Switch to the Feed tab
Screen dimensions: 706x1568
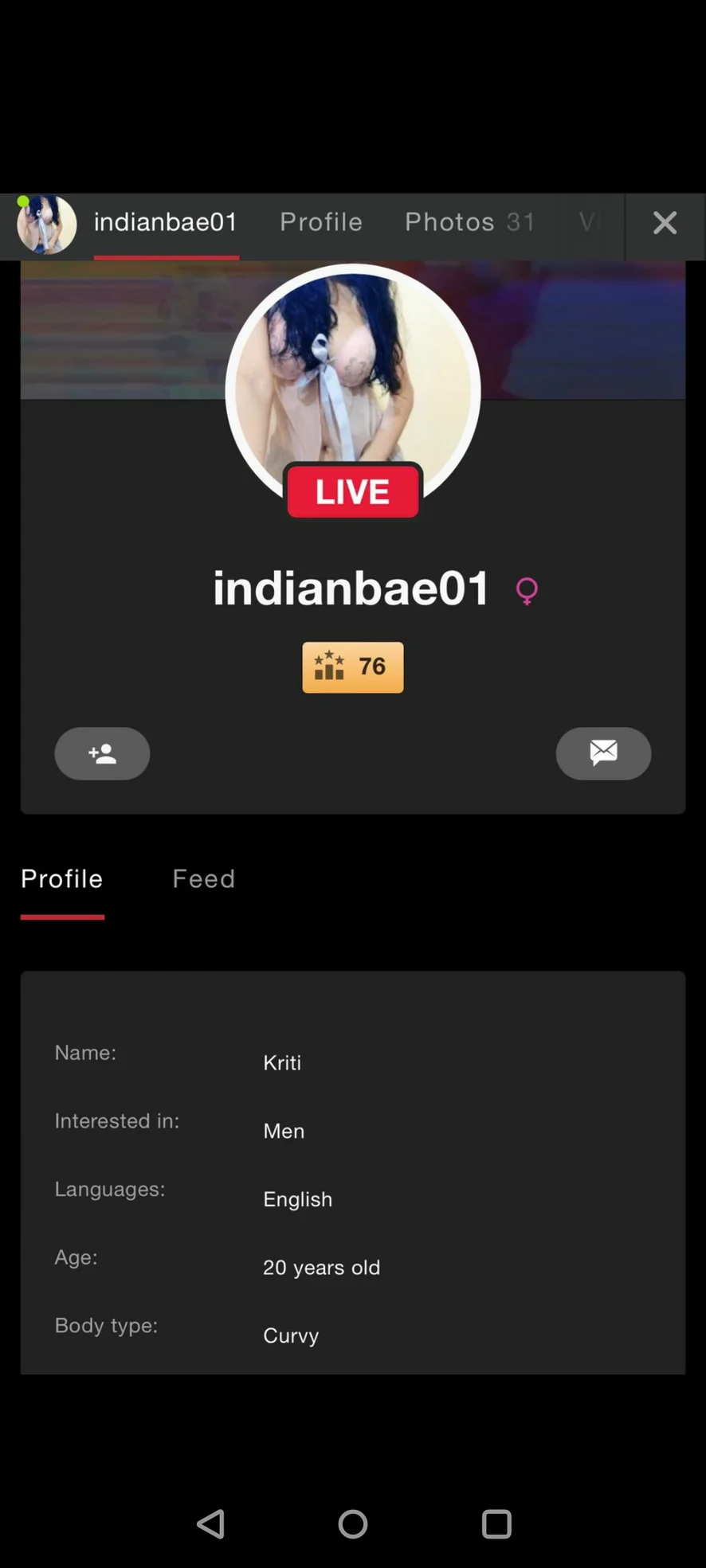[204, 878]
